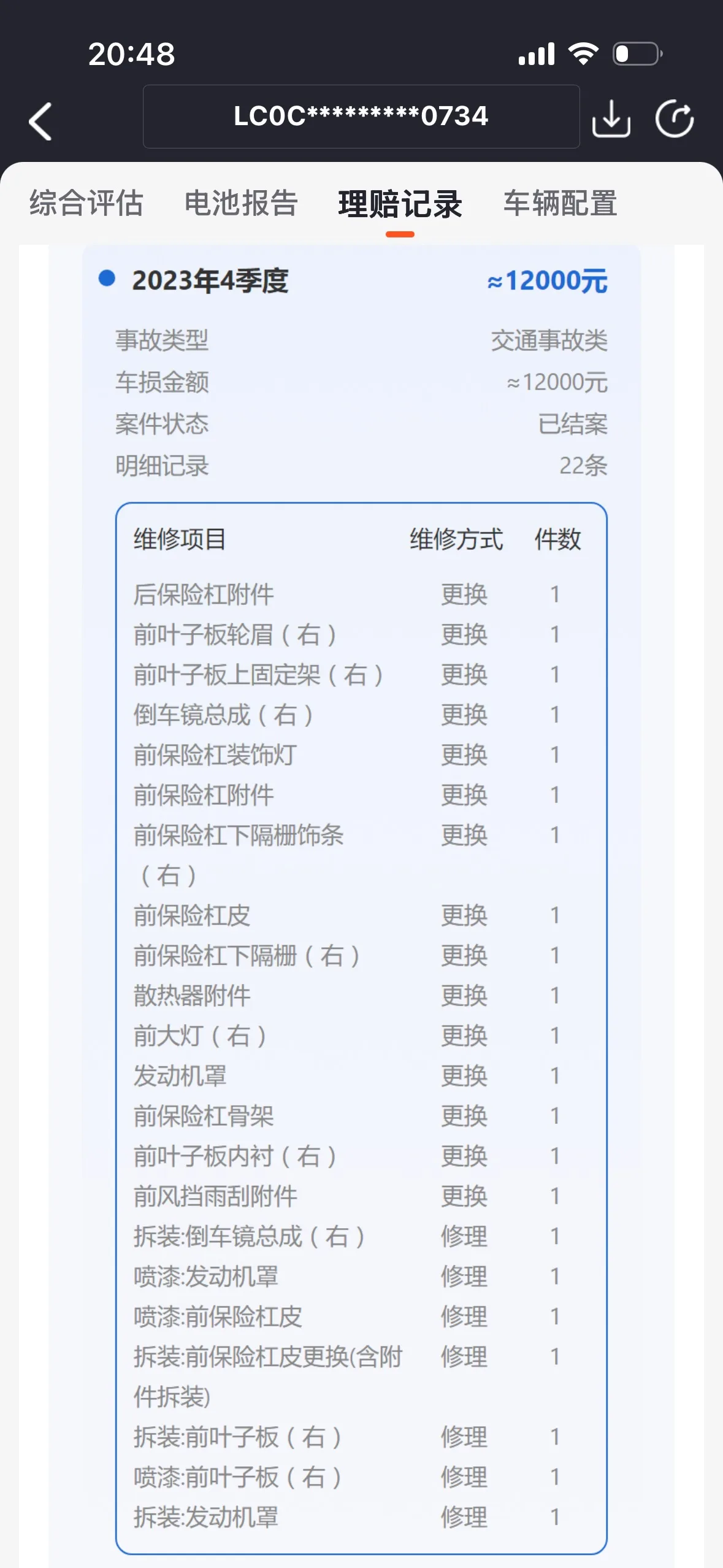This screenshot has width=723, height=1568.
Task: View the 车辆配置 tab
Action: coord(560,203)
